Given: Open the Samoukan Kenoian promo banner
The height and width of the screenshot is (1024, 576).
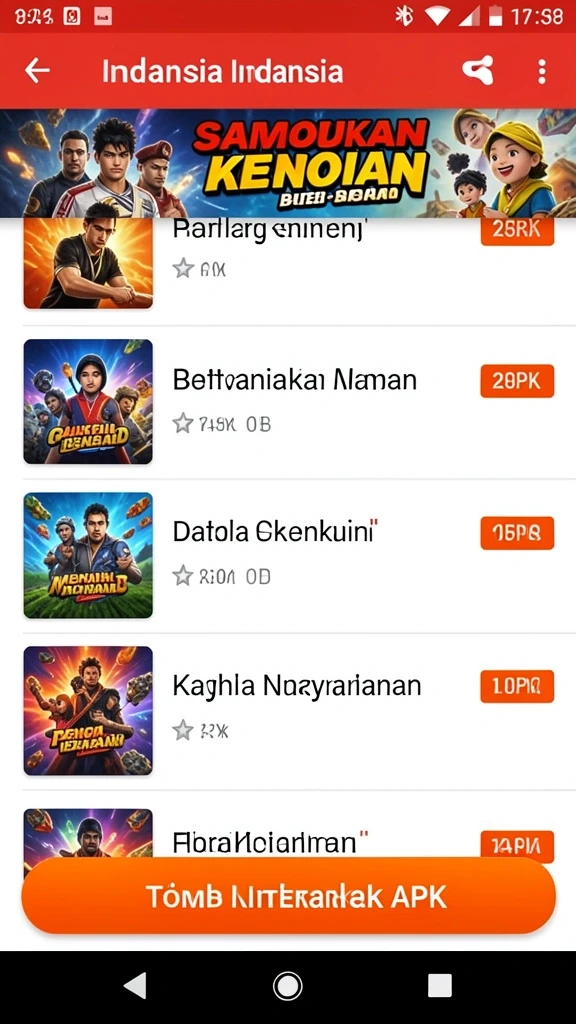Looking at the screenshot, I should 288,163.
